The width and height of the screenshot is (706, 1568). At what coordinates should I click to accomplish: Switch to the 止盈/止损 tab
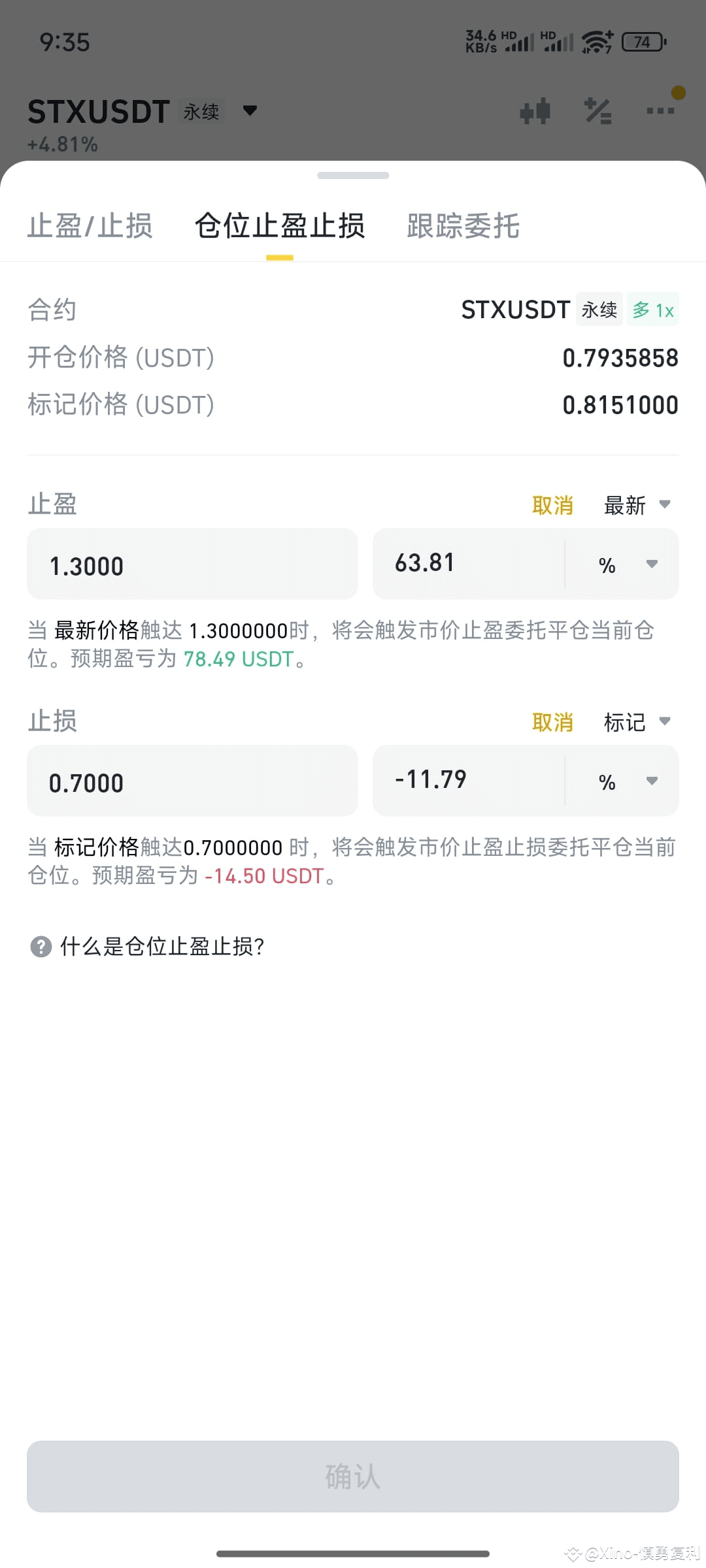click(90, 225)
